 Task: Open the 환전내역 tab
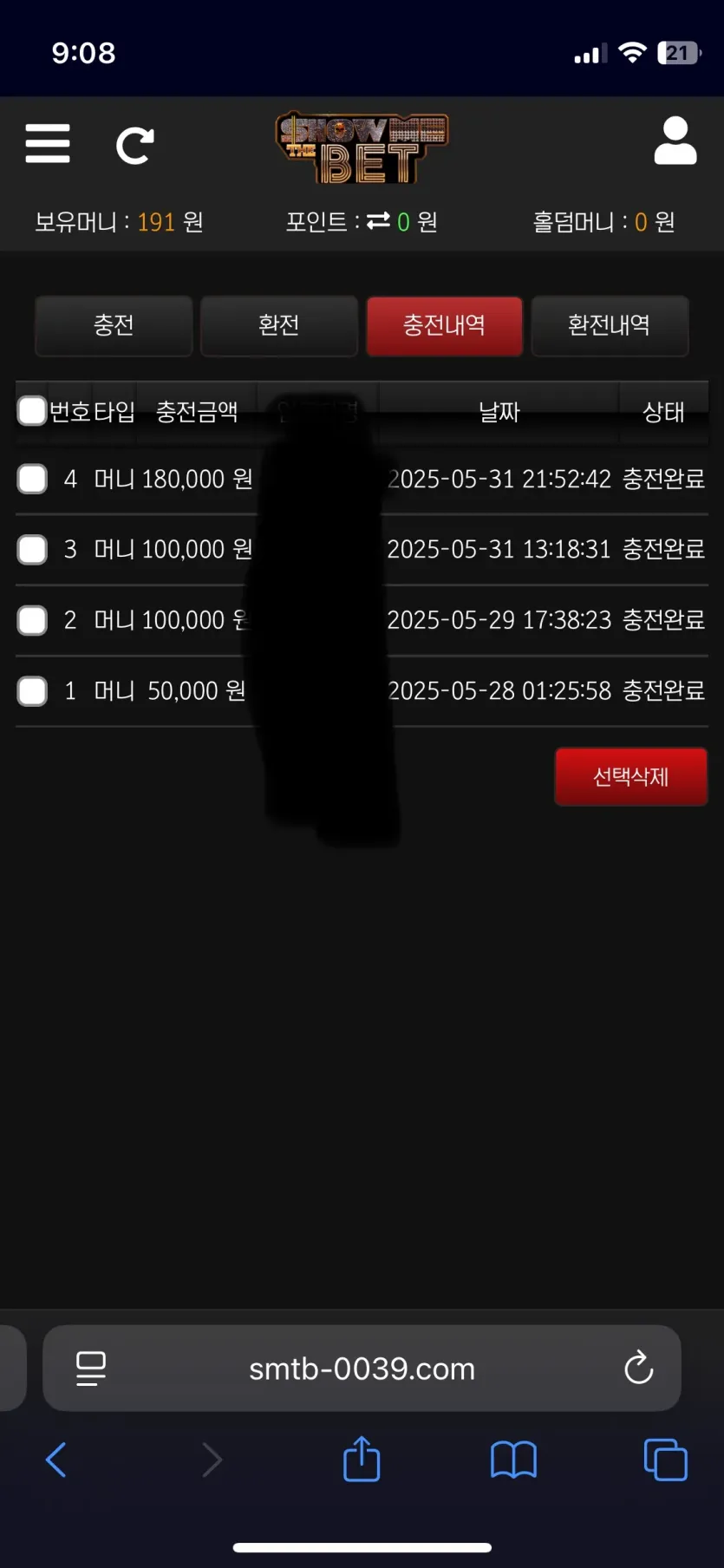(x=610, y=325)
